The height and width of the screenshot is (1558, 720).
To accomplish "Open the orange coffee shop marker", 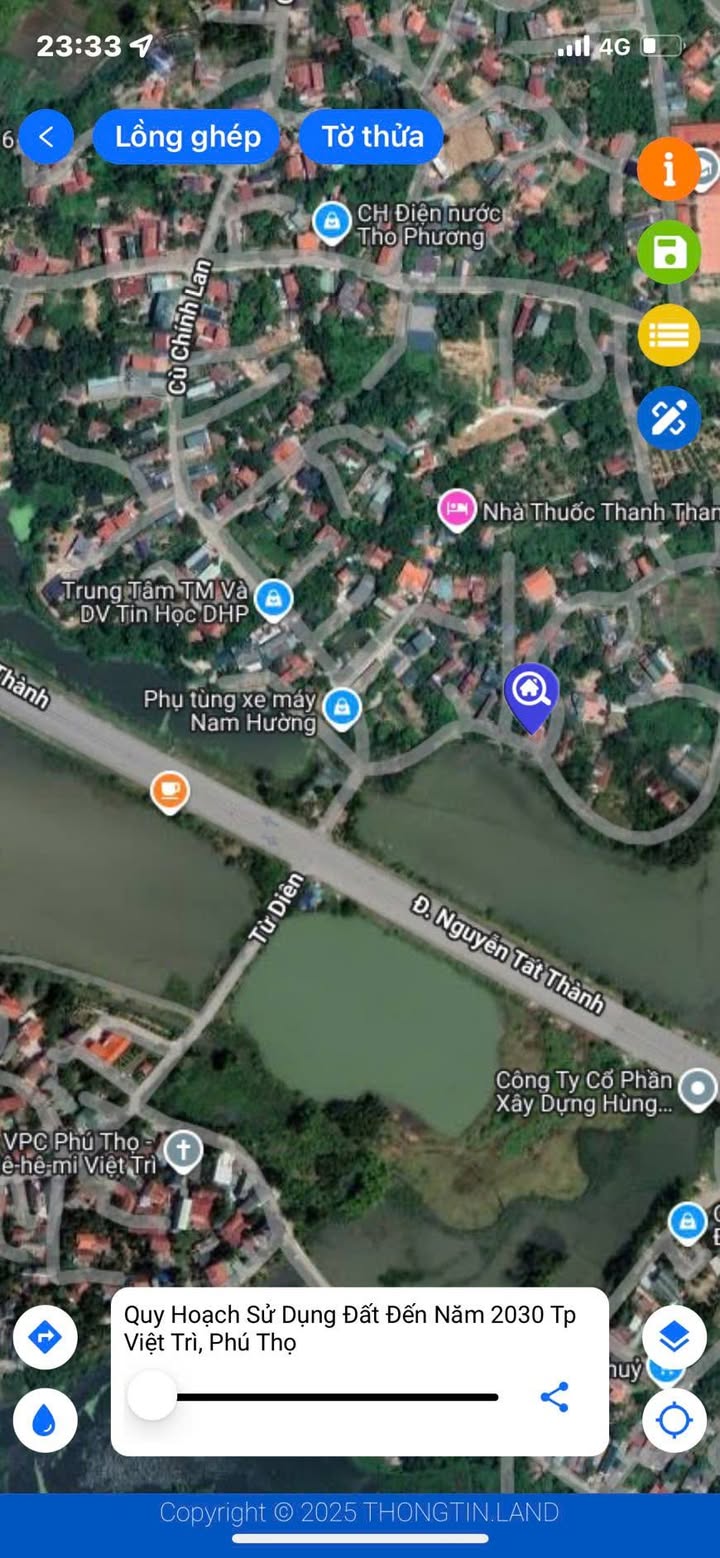I will pyautogui.click(x=170, y=791).
